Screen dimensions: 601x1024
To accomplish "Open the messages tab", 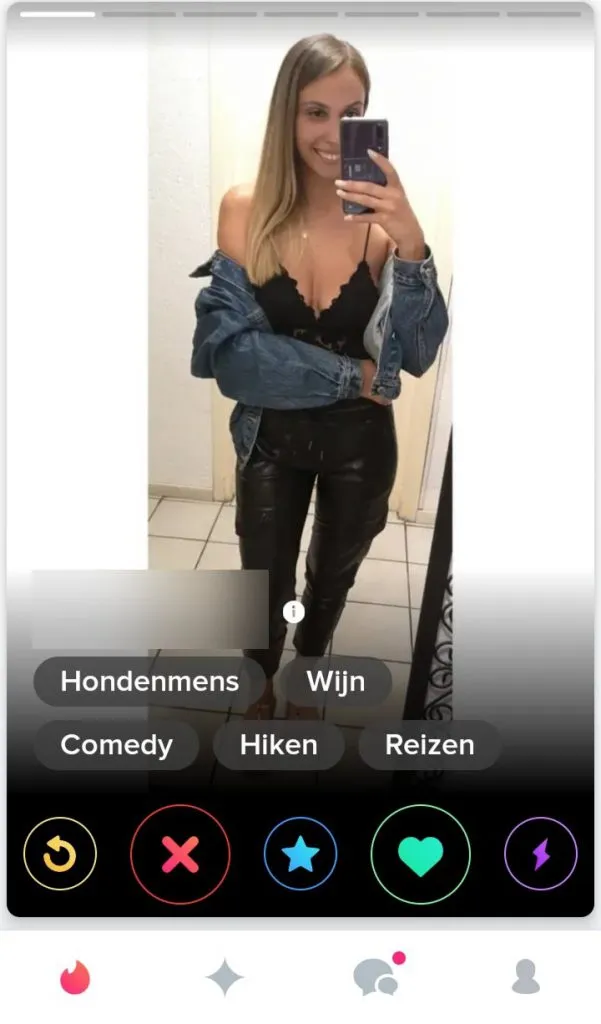I will click(x=376, y=977).
